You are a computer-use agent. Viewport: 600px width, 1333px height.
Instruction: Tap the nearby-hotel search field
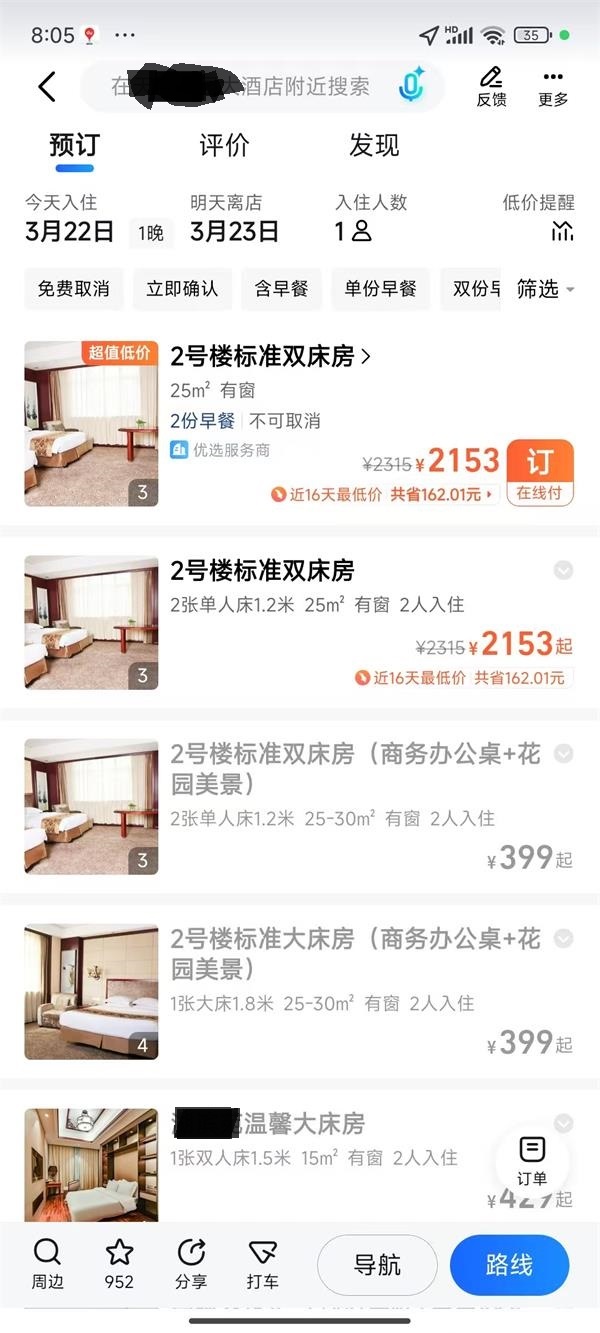pos(240,87)
